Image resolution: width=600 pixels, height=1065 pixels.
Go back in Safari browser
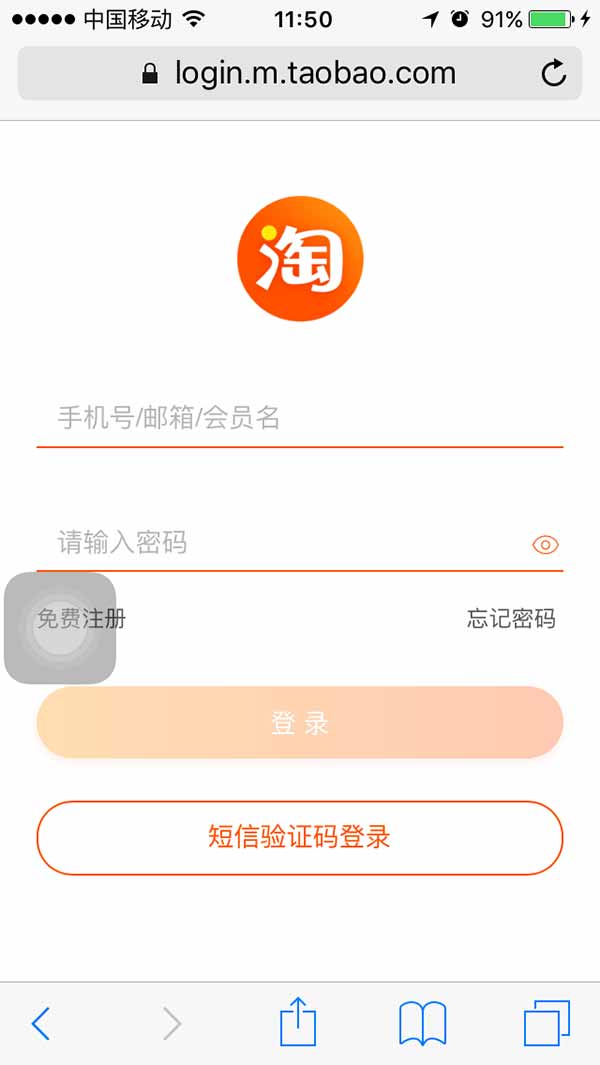pyautogui.click(x=41, y=1023)
